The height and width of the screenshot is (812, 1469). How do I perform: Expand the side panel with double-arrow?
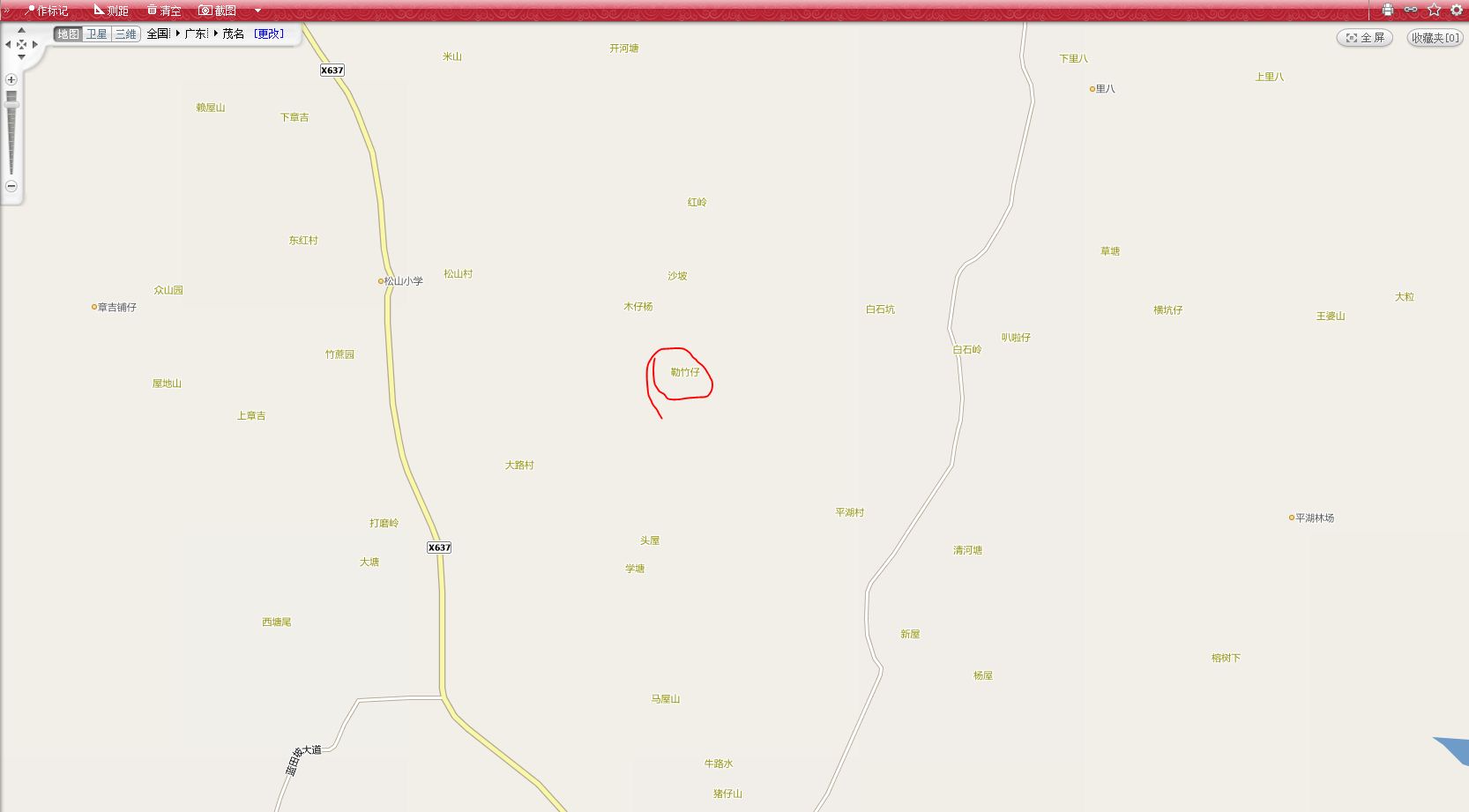click(6, 11)
